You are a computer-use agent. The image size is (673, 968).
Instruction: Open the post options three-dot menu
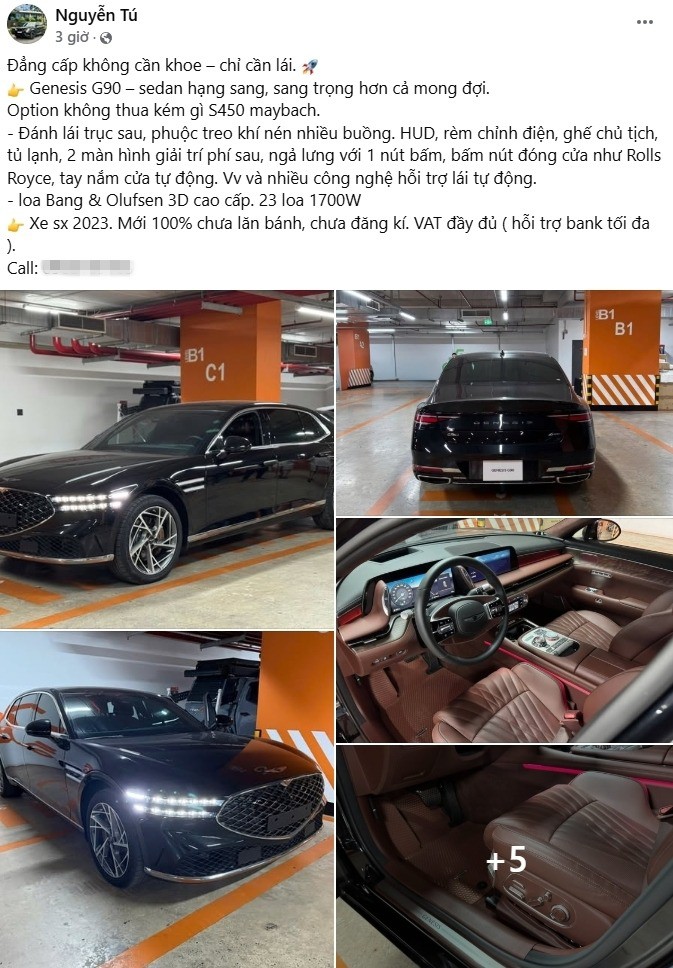click(x=646, y=20)
